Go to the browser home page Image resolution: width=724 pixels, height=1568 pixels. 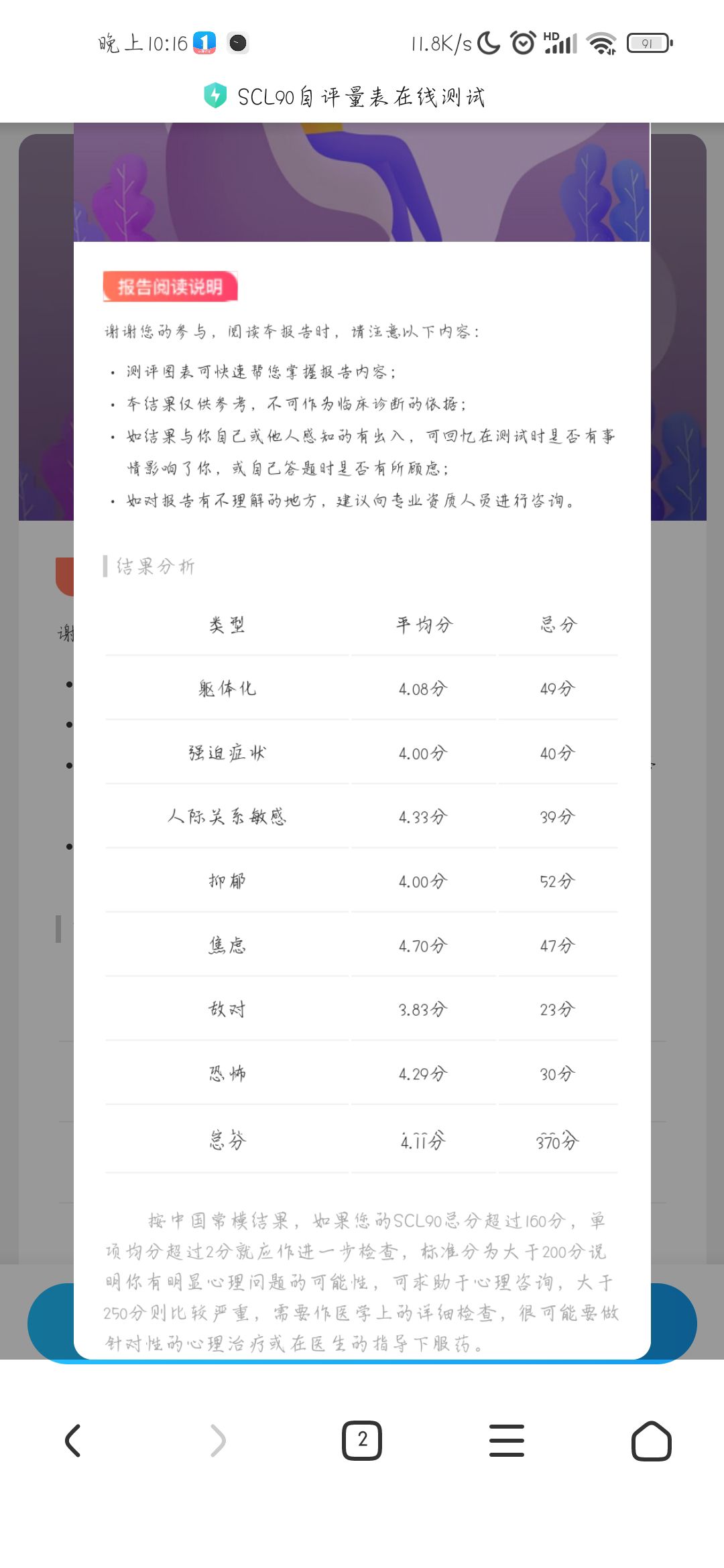[x=652, y=1440]
